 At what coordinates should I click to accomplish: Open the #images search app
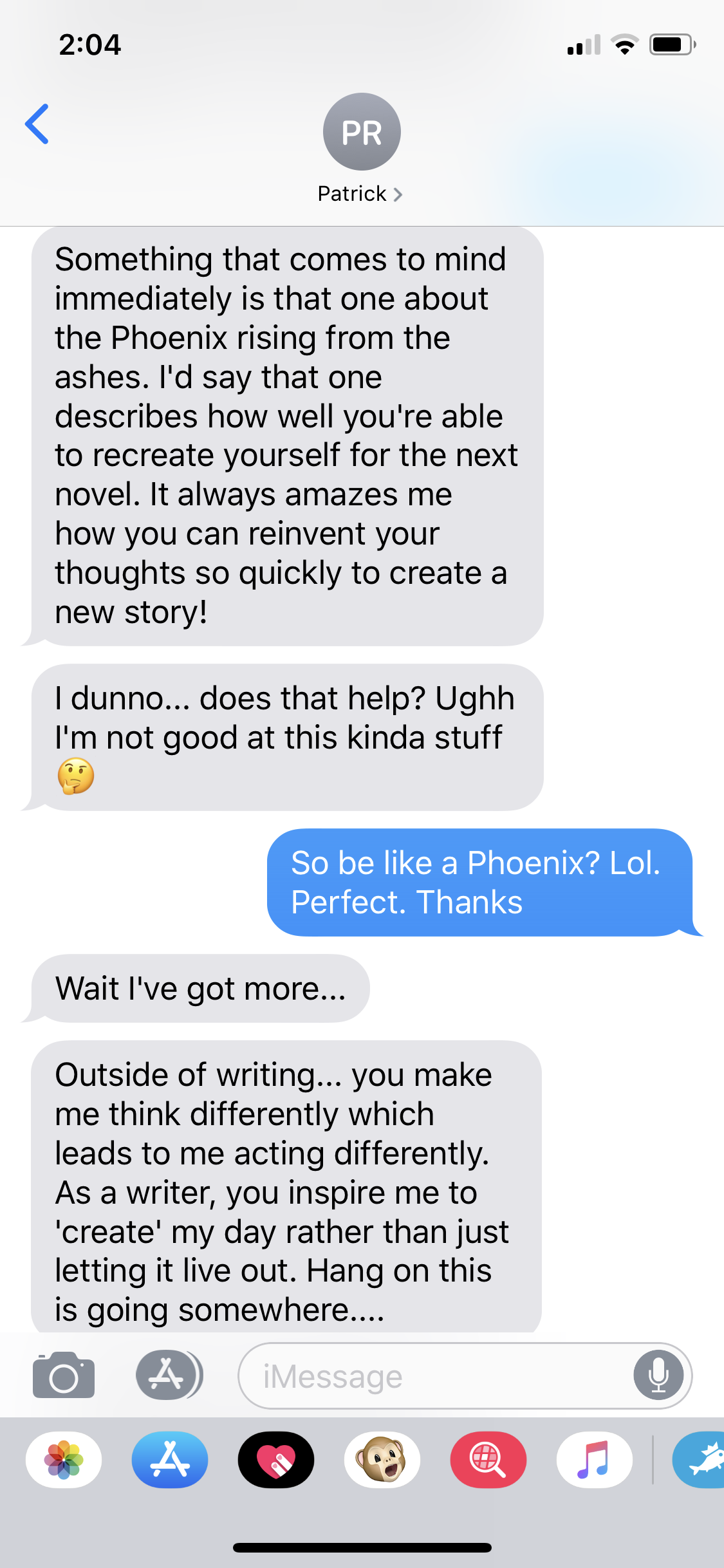488,1460
